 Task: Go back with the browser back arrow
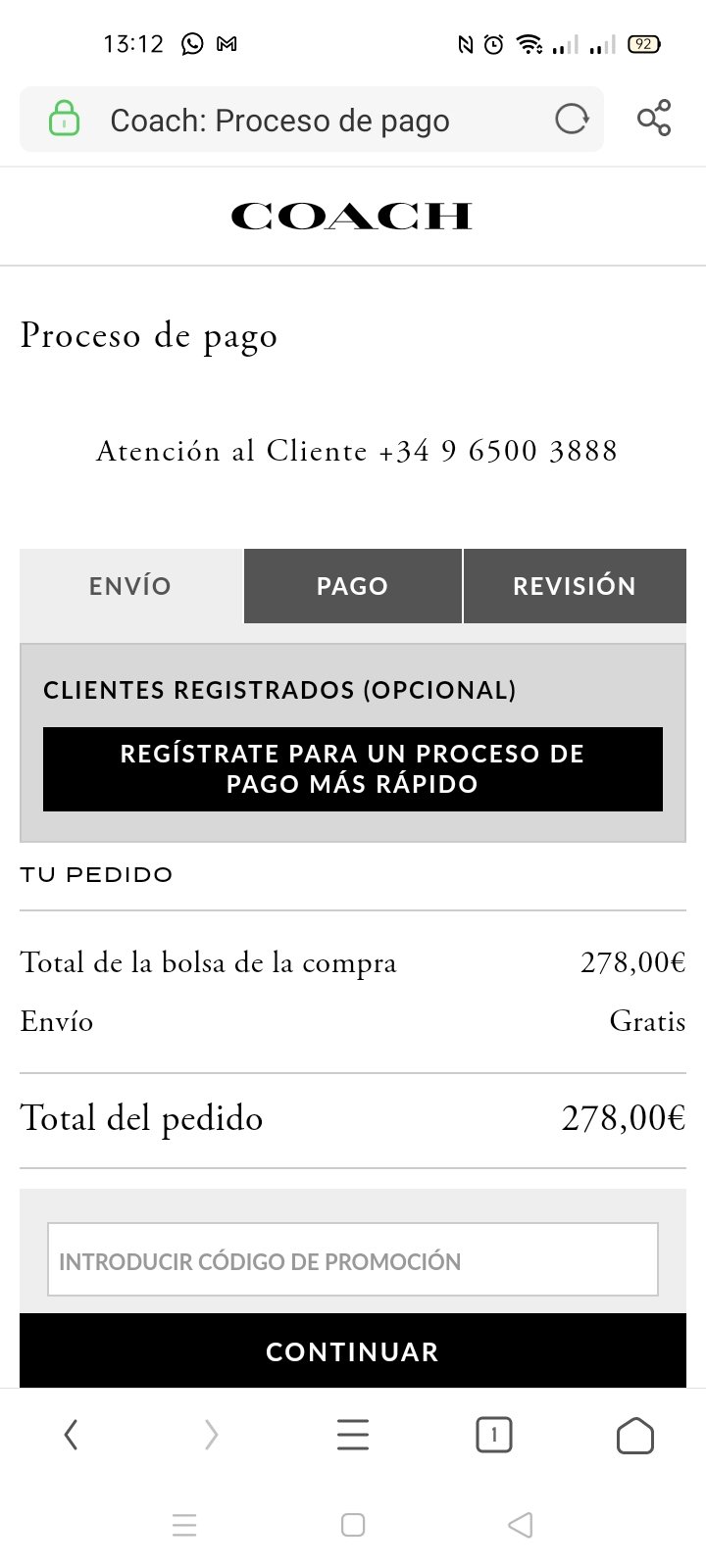tap(71, 1436)
